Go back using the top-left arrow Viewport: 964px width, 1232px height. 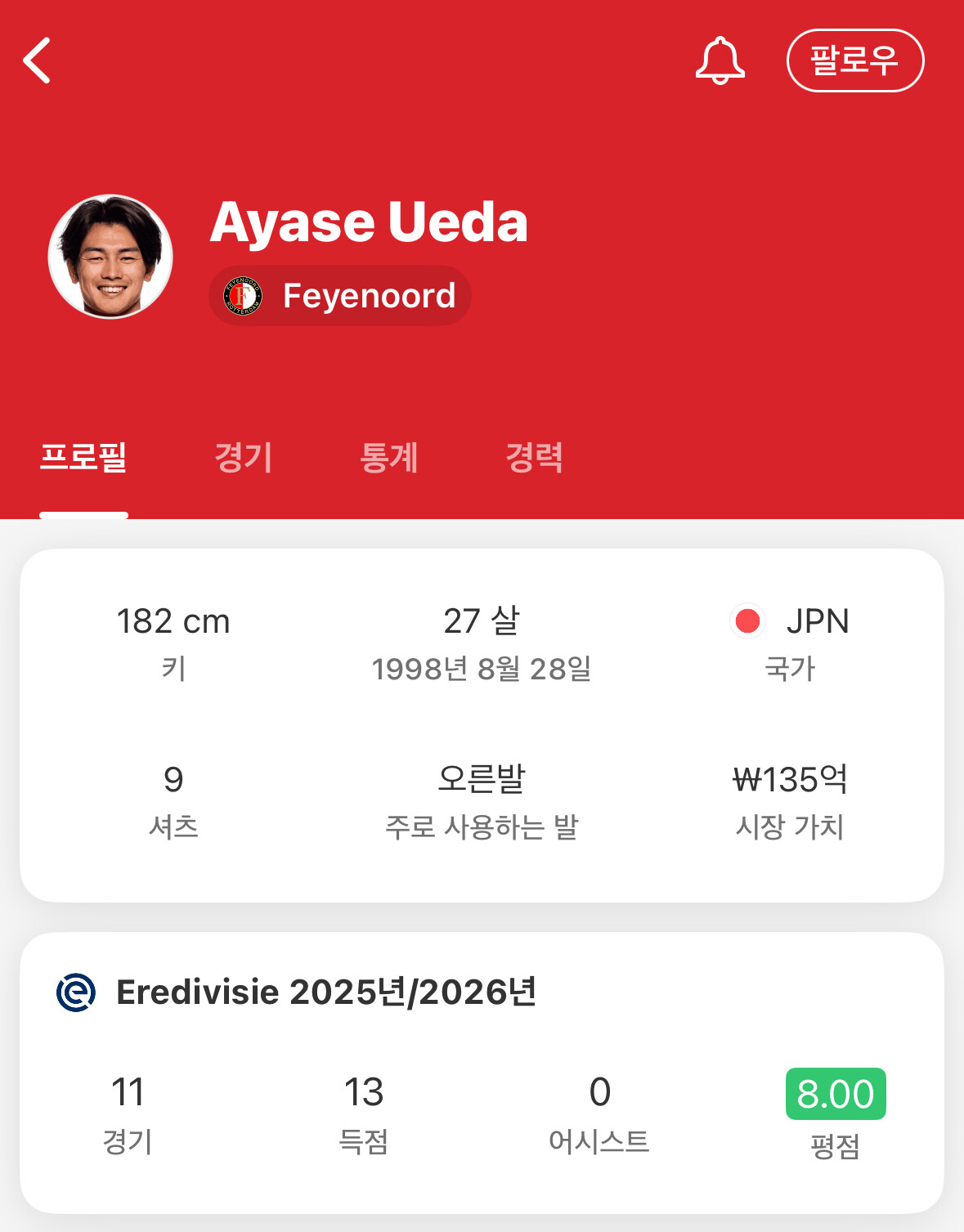38,60
